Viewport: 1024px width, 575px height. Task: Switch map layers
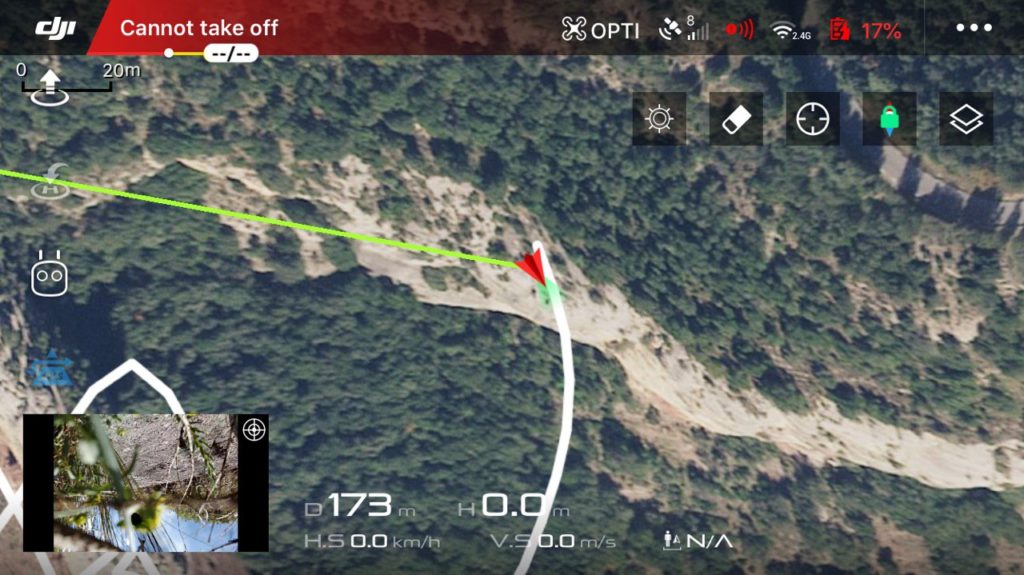pyautogui.click(x=966, y=120)
